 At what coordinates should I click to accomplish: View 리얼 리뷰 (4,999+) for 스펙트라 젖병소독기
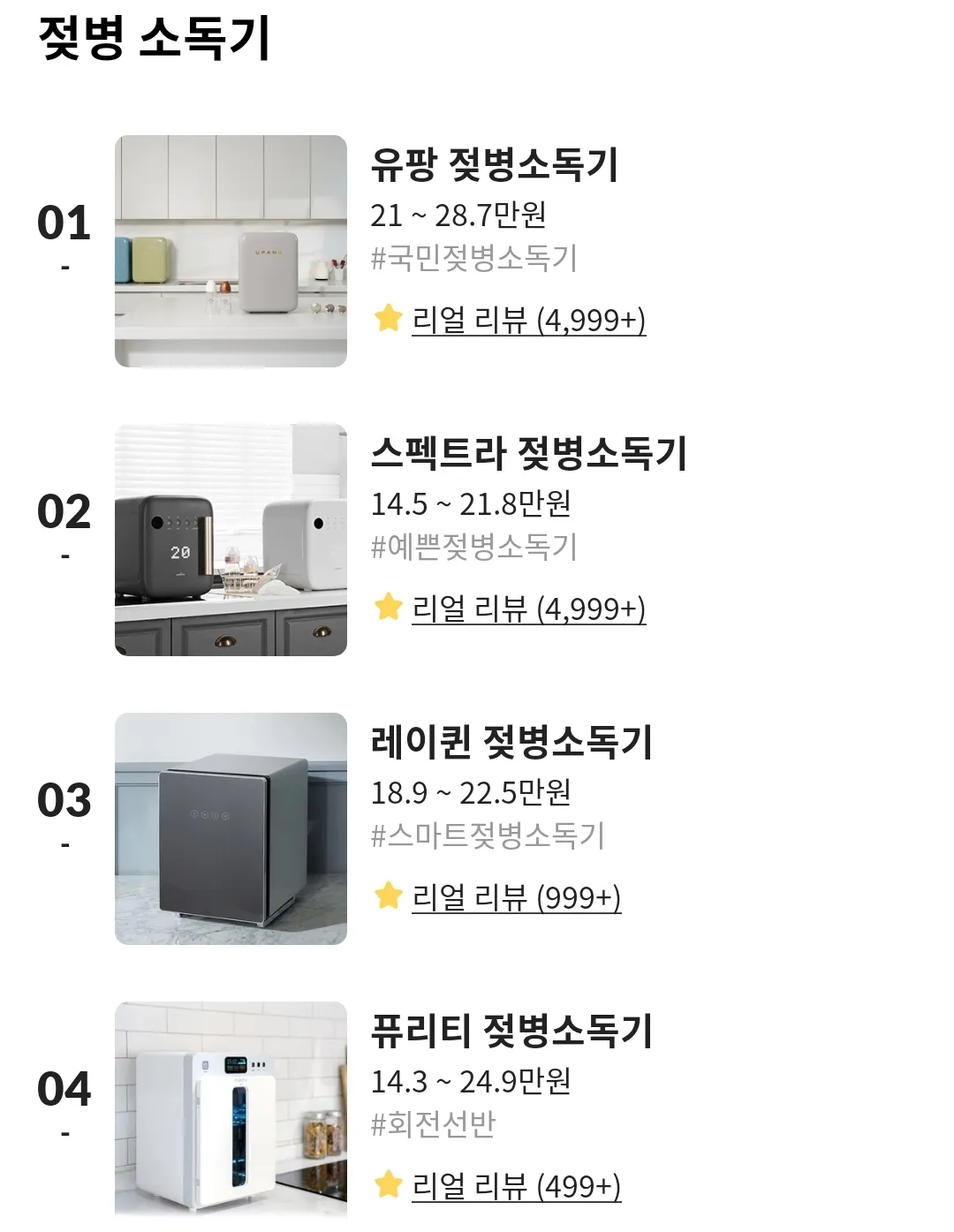tap(528, 608)
